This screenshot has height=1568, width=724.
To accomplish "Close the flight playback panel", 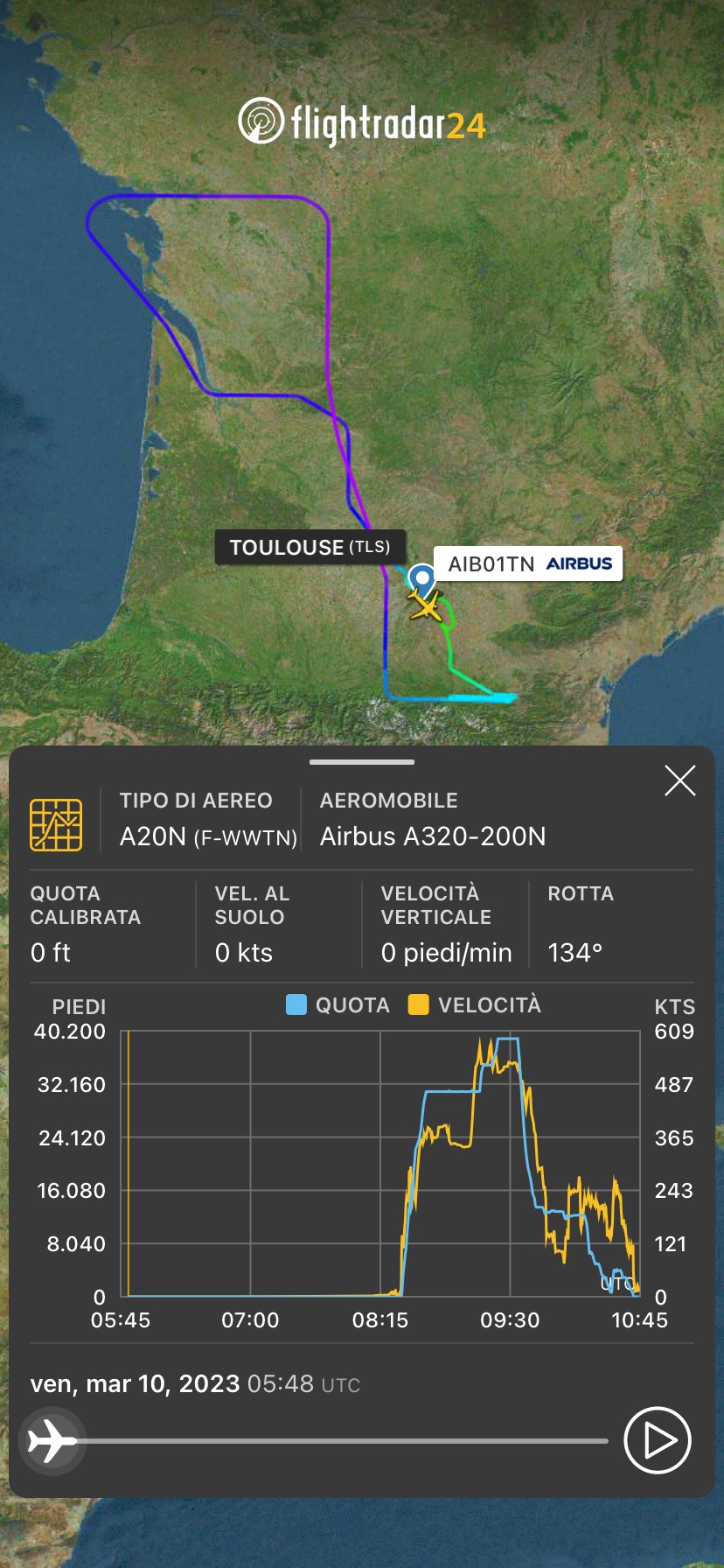I will tap(679, 780).
